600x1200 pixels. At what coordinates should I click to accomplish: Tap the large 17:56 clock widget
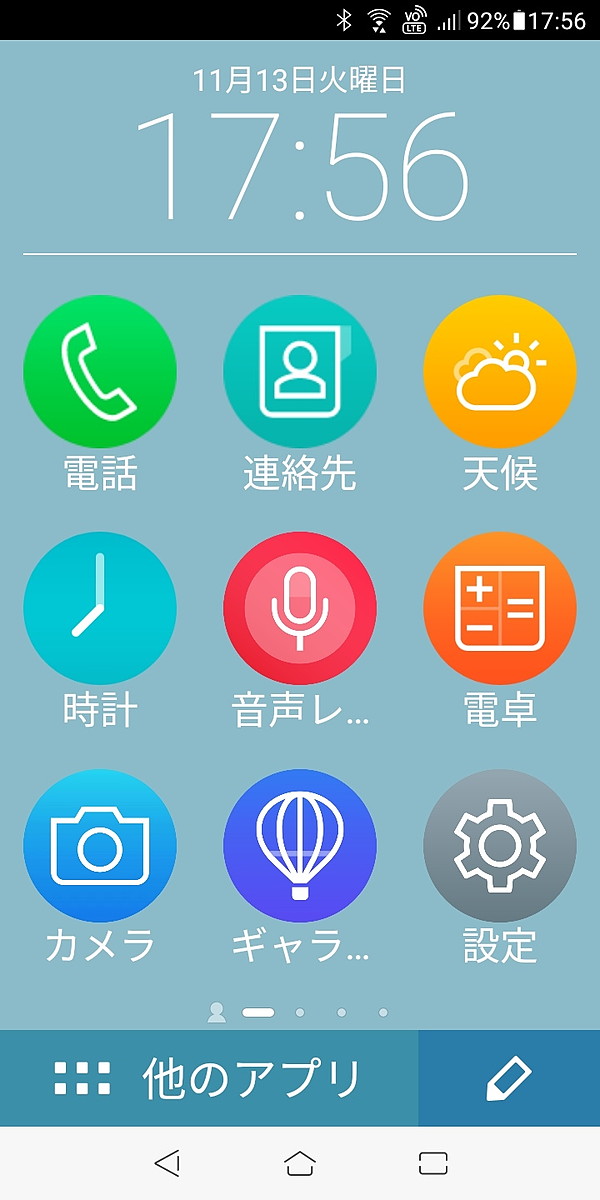pyautogui.click(x=300, y=165)
